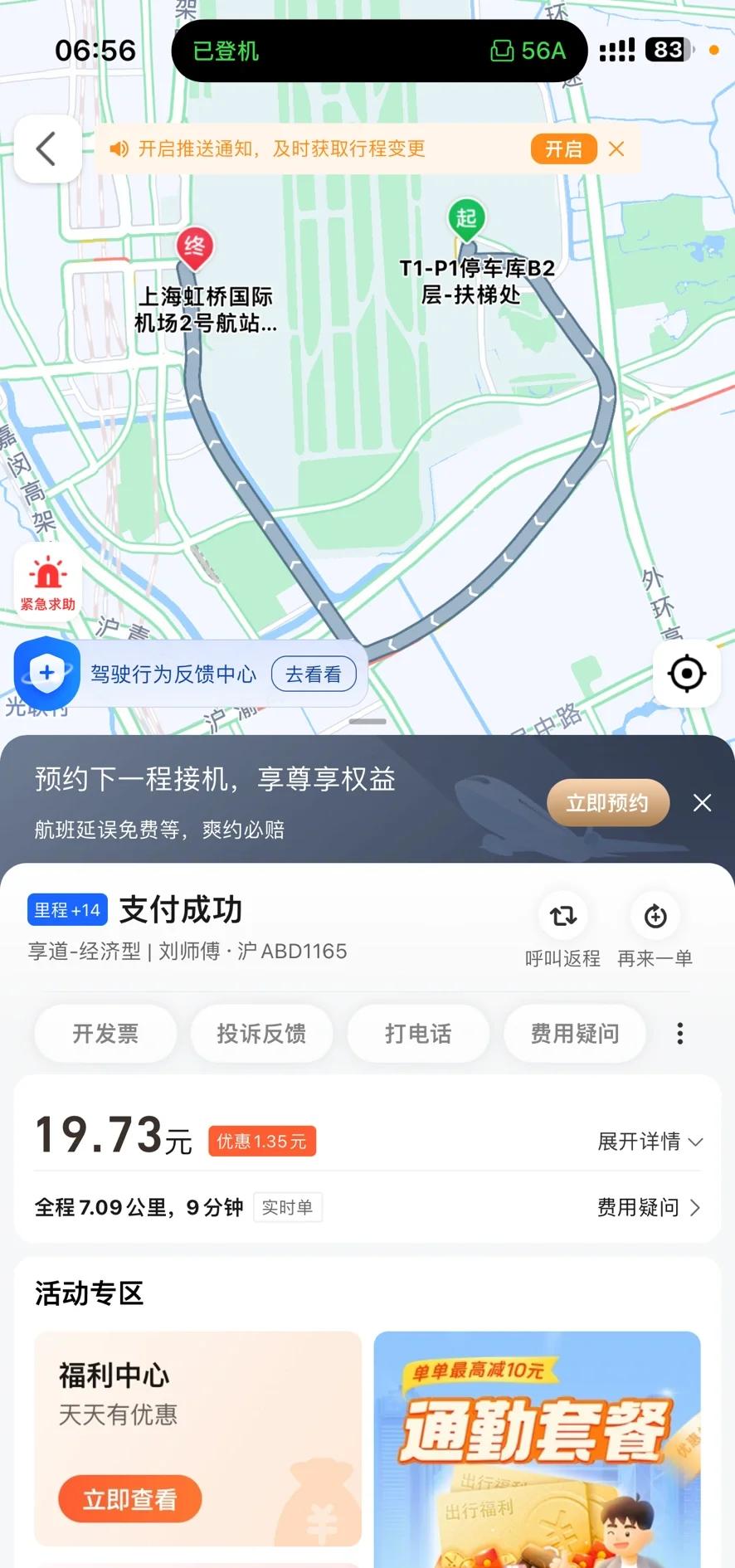Enable push notifications with 开启 button
The height and width of the screenshot is (1568, 735).
coord(563,149)
